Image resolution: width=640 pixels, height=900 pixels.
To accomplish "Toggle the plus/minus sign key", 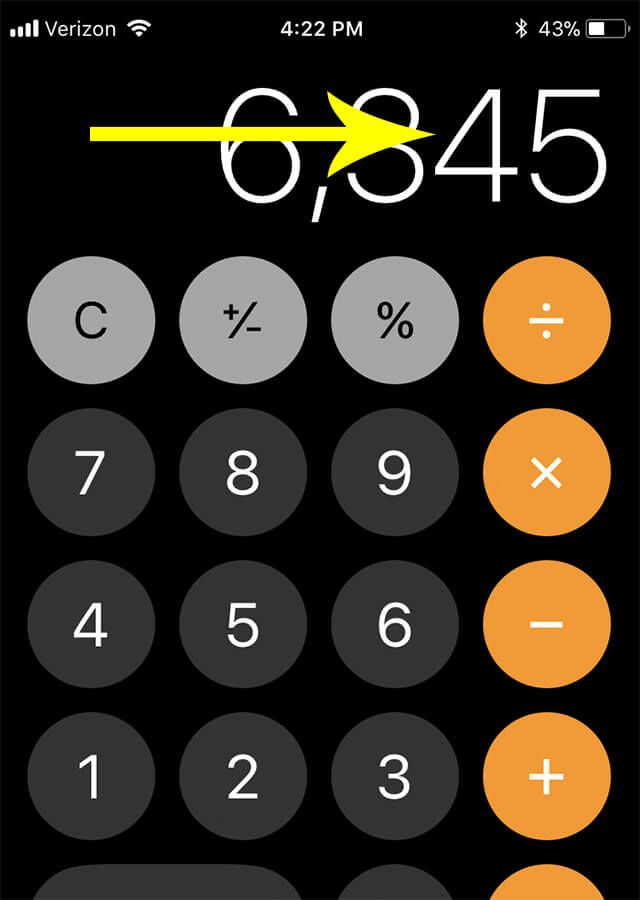I will coord(243,321).
